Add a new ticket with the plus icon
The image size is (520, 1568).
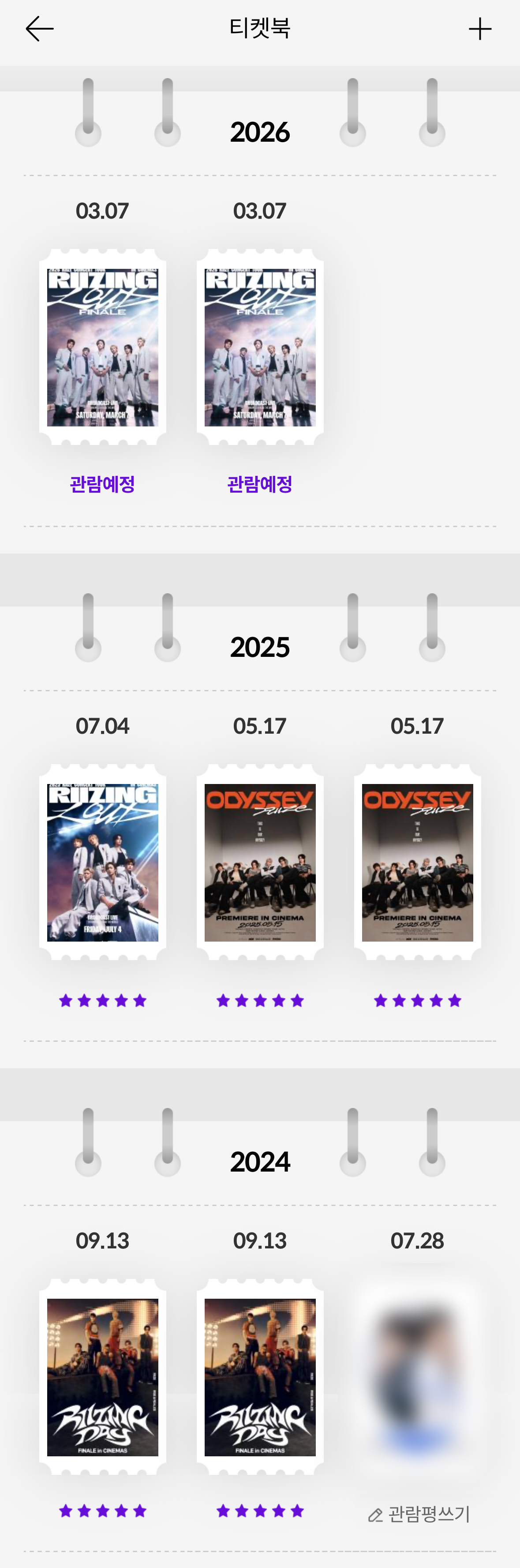coord(480,29)
